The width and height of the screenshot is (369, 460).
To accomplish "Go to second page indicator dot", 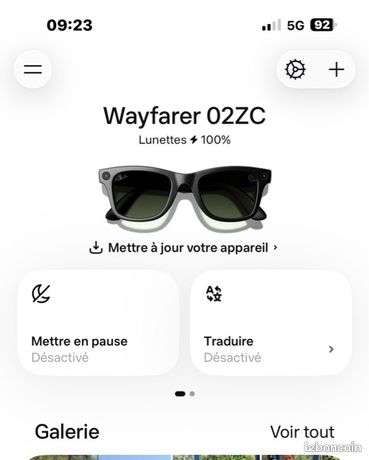I will (192, 394).
